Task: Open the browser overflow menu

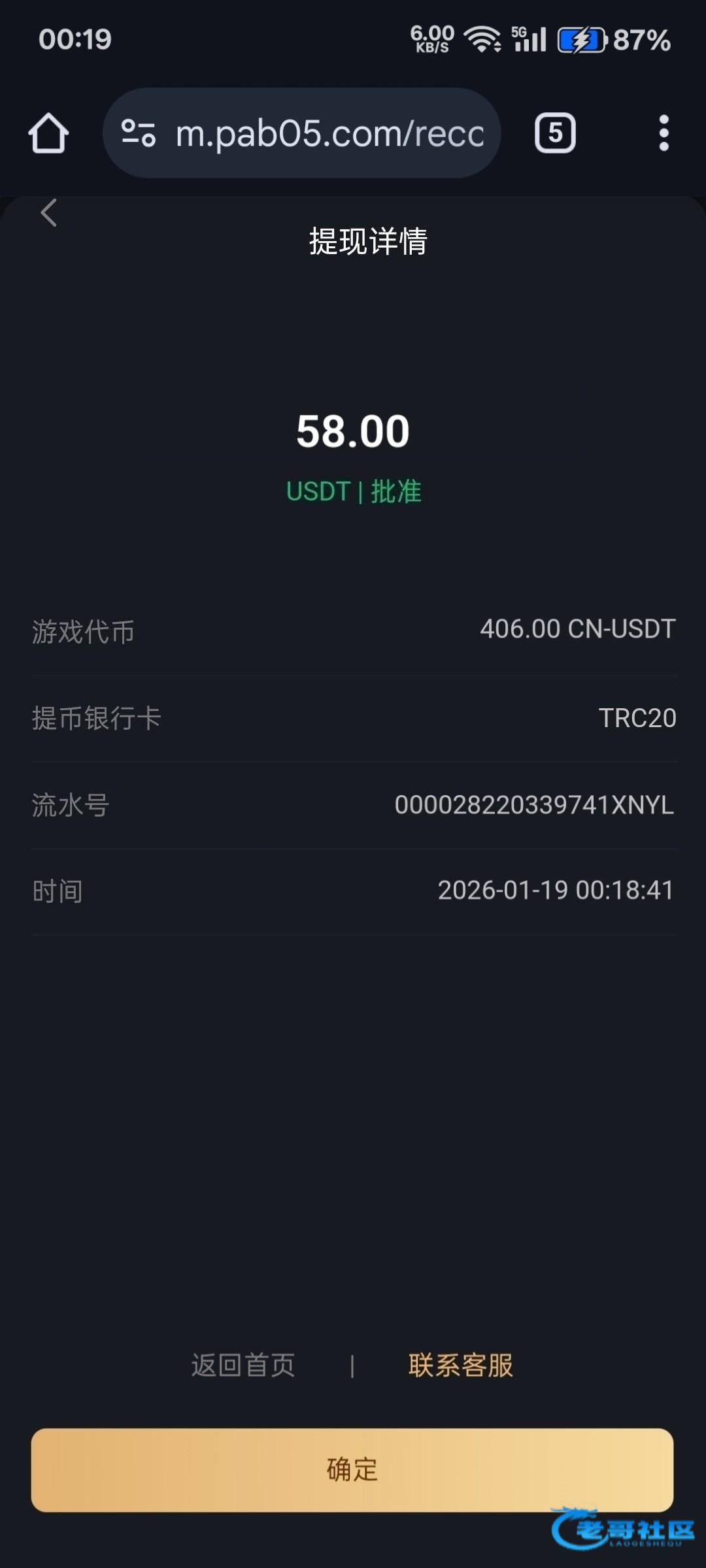Action: pyautogui.click(x=664, y=133)
